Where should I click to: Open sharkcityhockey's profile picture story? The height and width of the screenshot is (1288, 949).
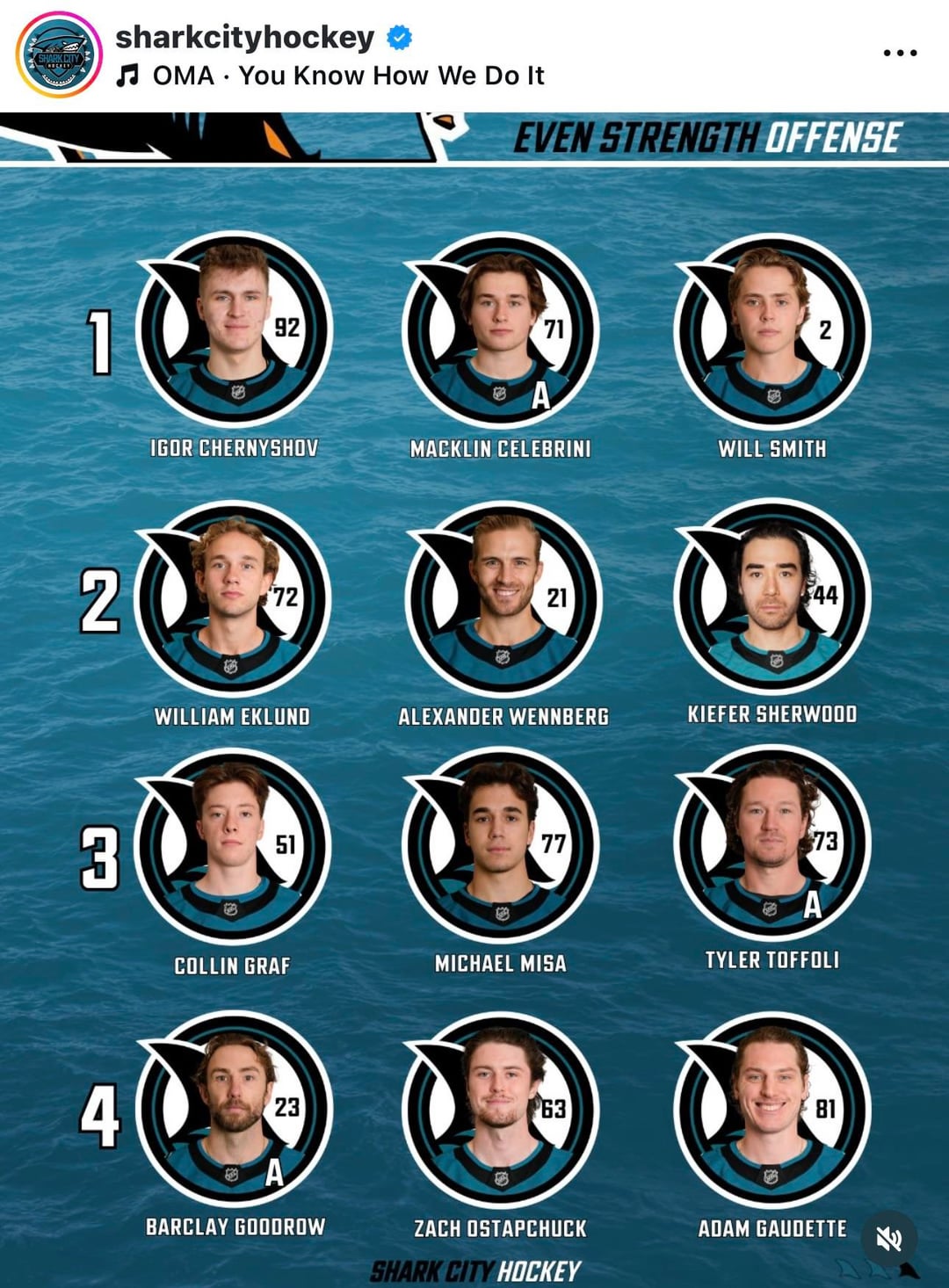pos(59,54)
